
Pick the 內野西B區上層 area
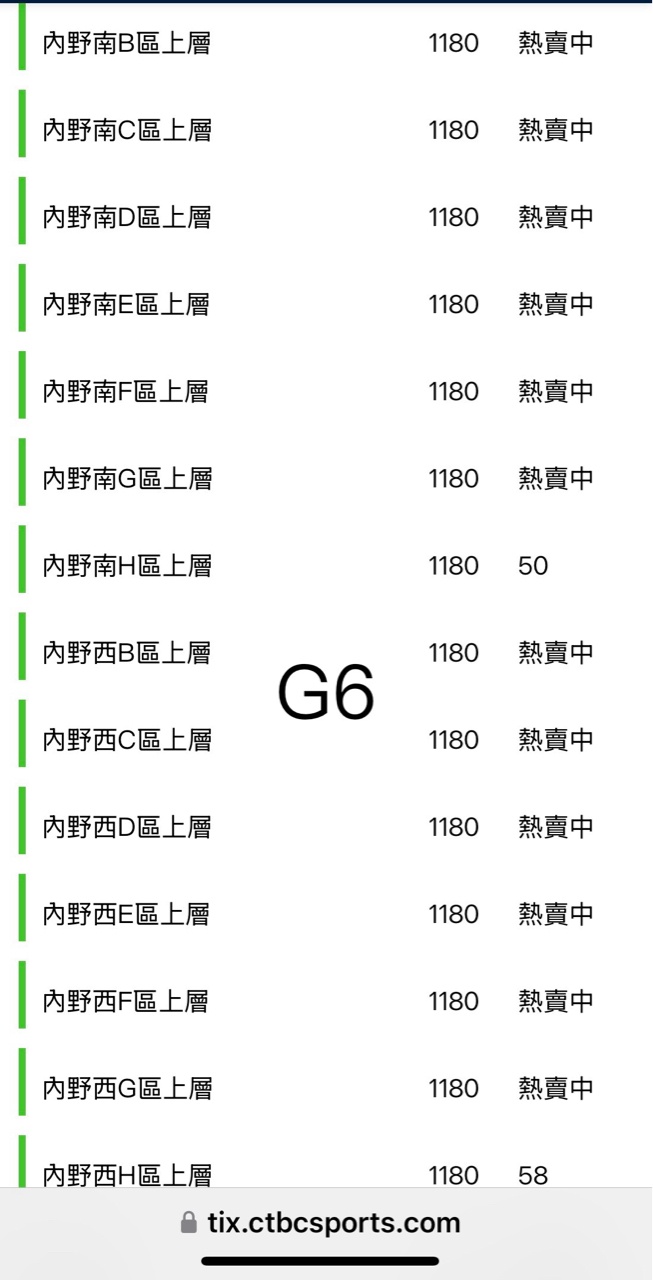pyautogui.click(x=127, y=652)
